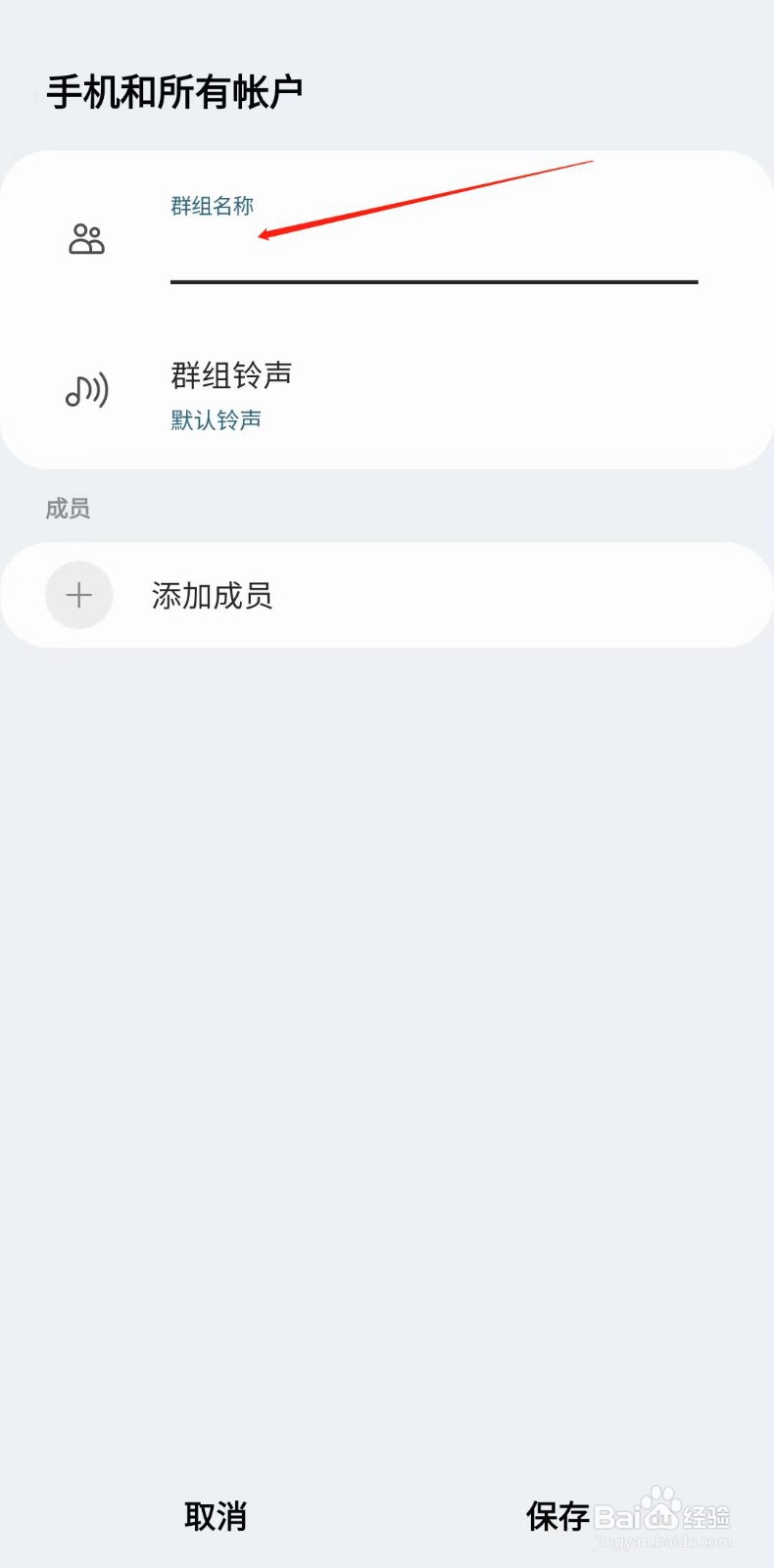This screenshot has width=774, height=1568.
Task: Tap the 群组名称 text field
Action: point(433,257)
